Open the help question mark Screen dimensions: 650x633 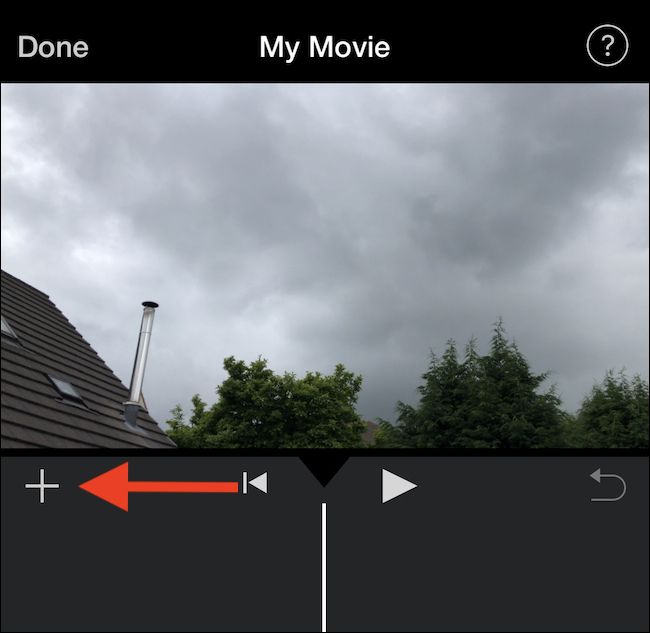(x=607, y=46)
